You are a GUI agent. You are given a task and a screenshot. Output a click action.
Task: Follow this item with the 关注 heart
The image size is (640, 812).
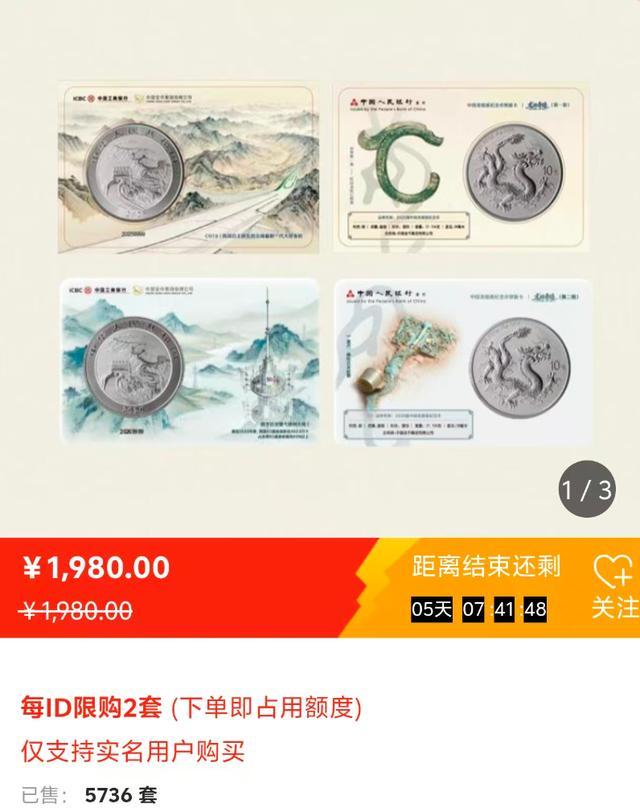(x=612, y=586)
